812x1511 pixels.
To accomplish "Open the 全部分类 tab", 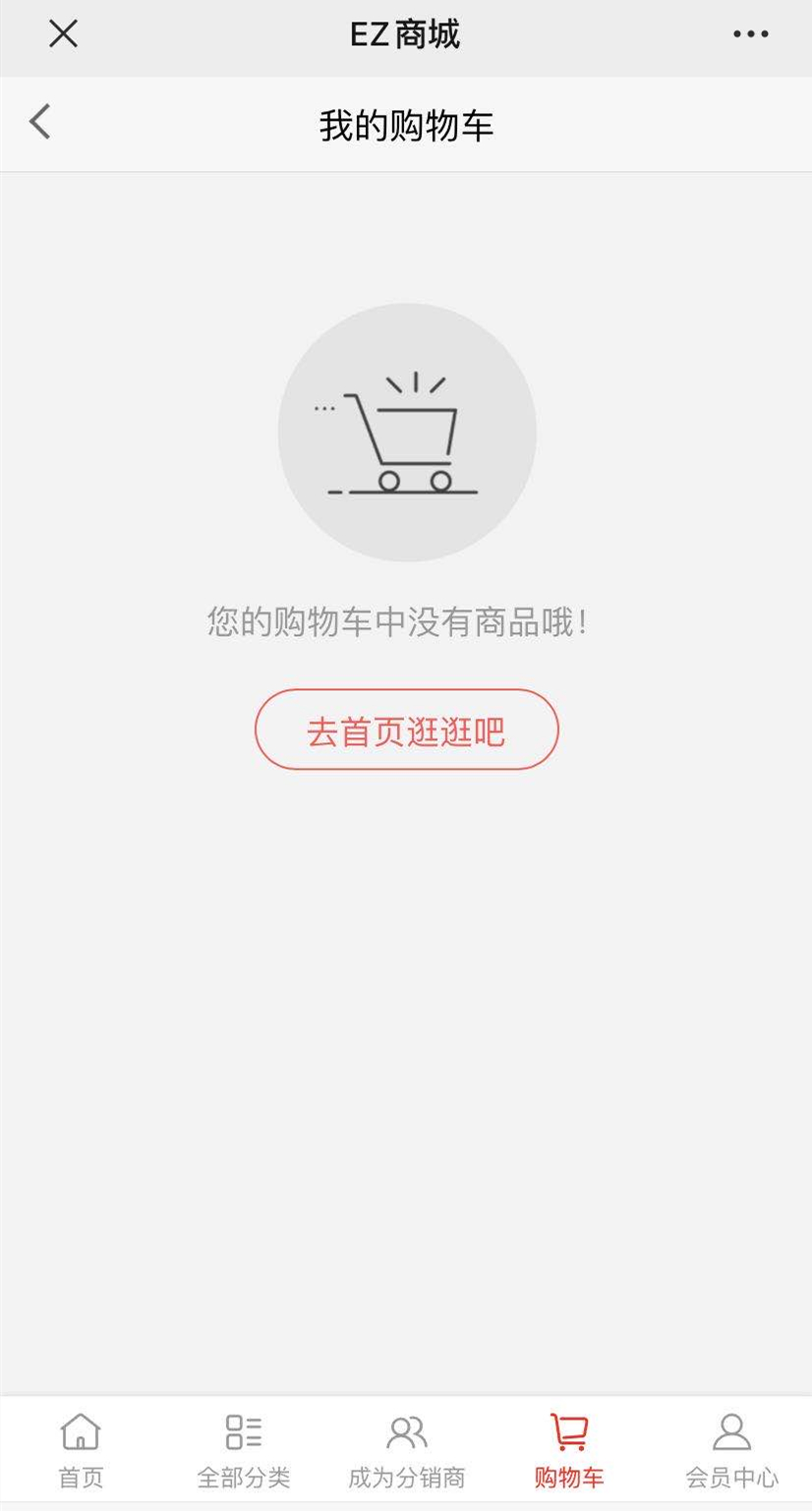I will pyautogui.click(x=244, y=1451).
